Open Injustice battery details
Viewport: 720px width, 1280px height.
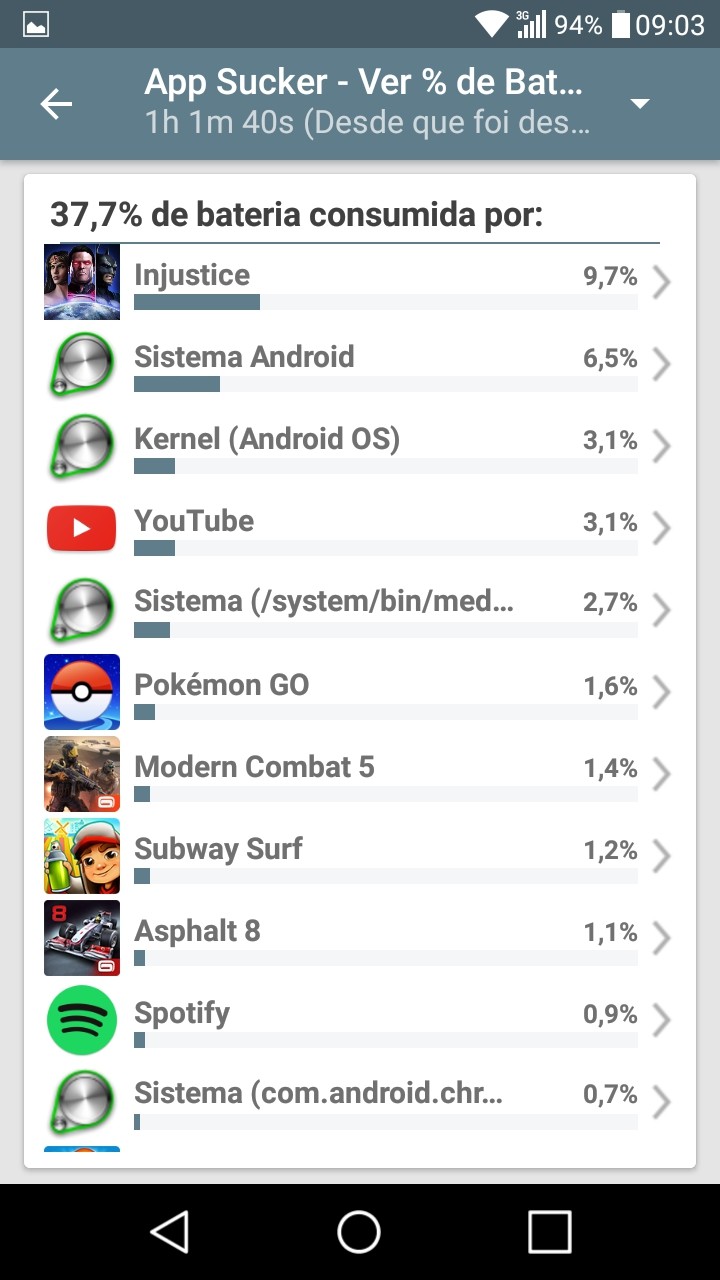[360, 283]
